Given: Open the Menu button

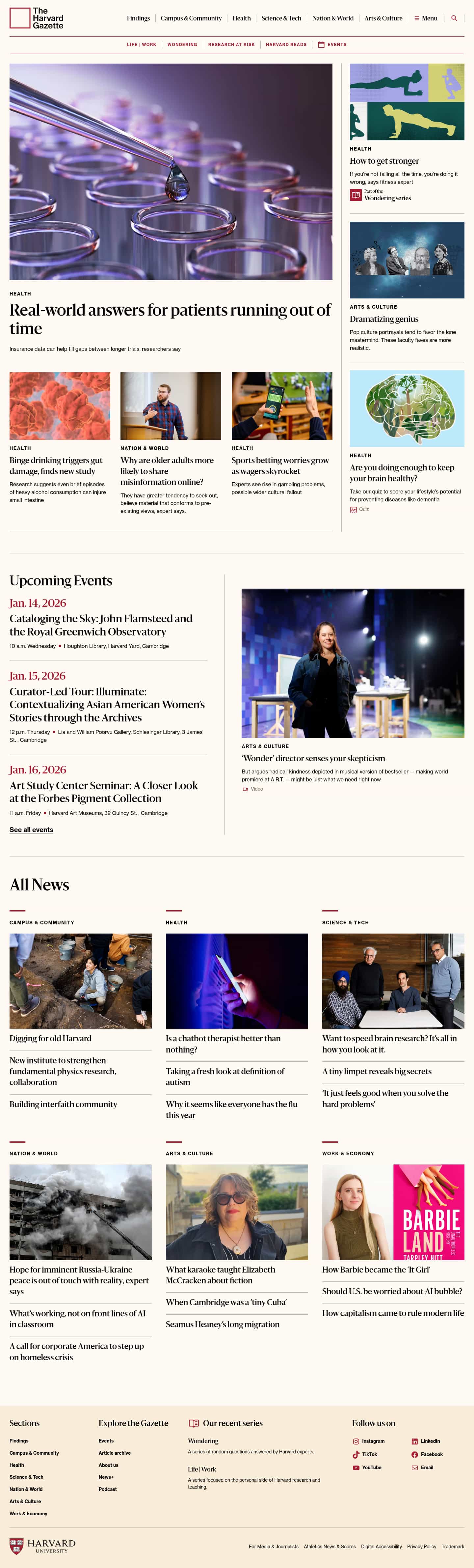Looking at the screenshot, I should [426, 18].
